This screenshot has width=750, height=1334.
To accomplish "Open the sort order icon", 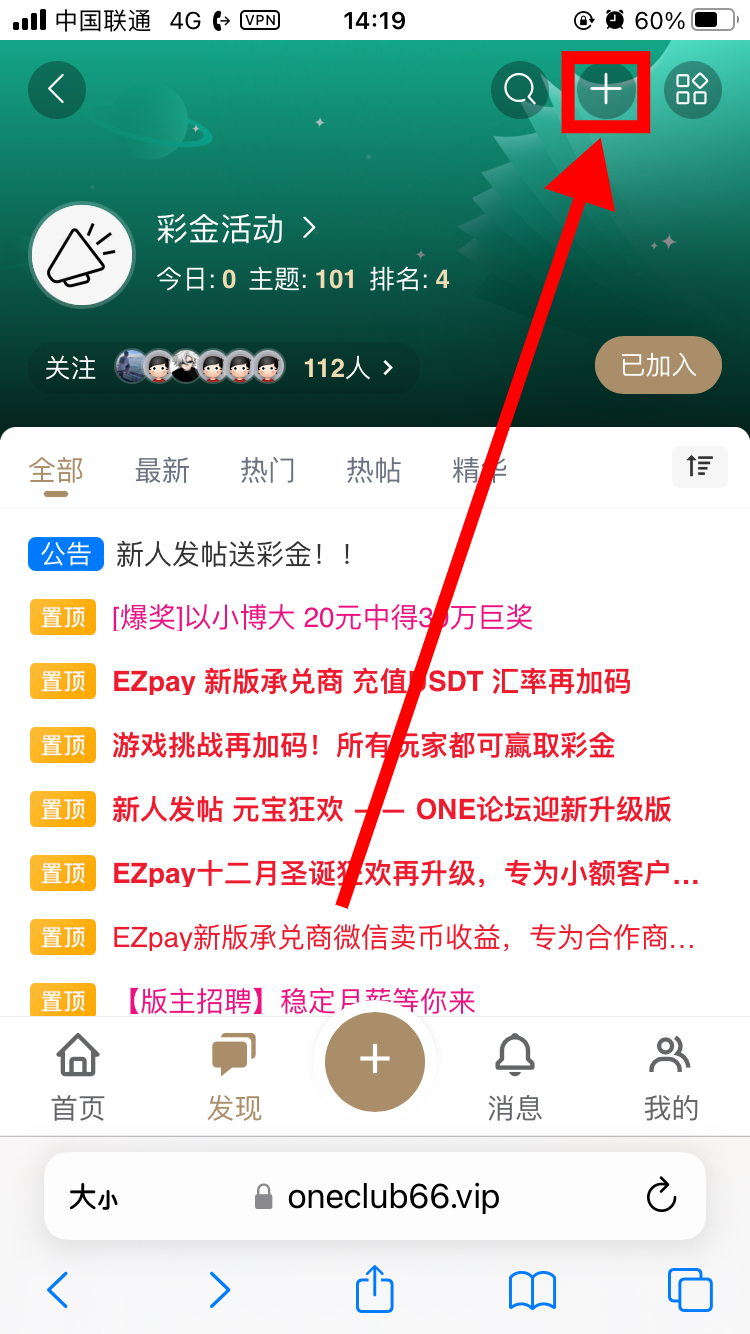I will pyautogui.click(x=699, y=466).
